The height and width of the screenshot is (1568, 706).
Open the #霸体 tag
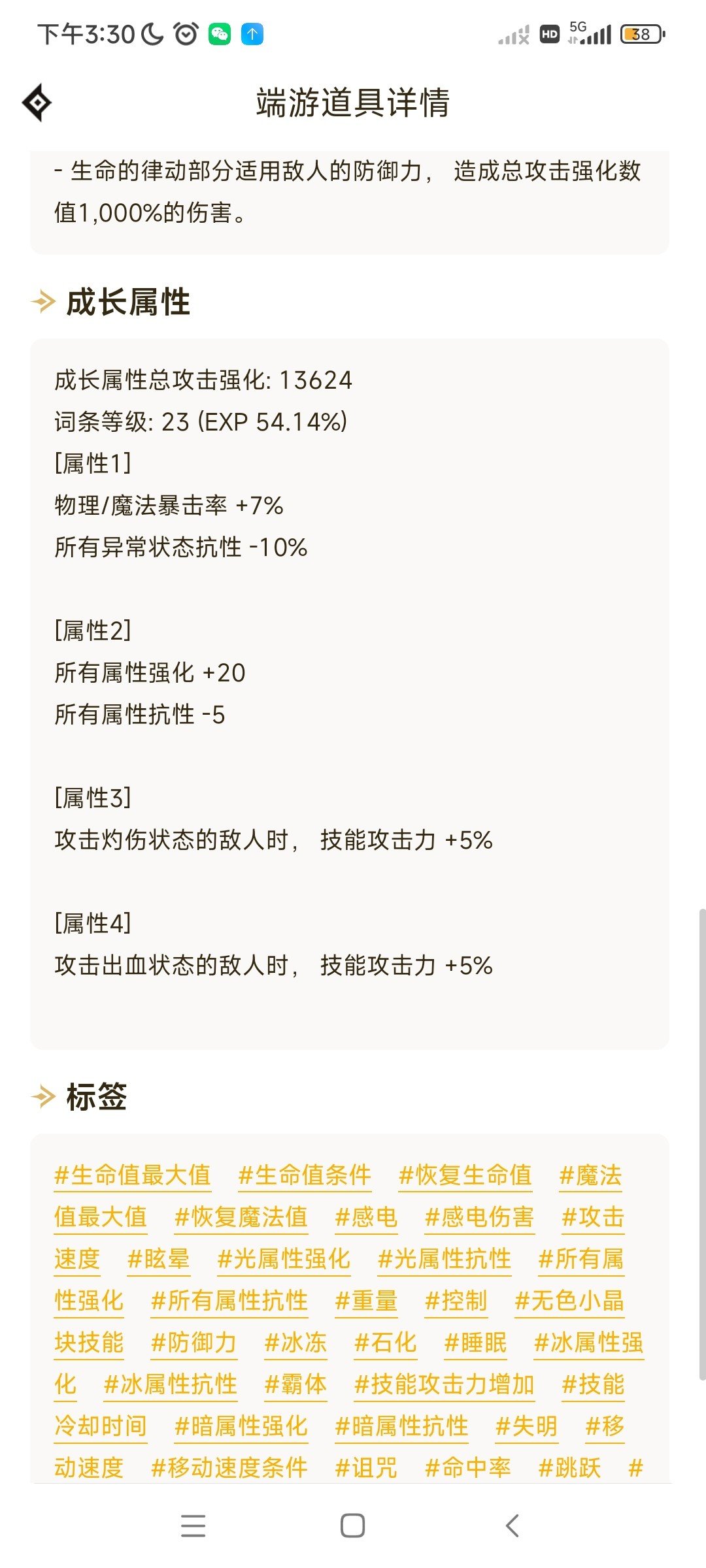coord(295,1384)
